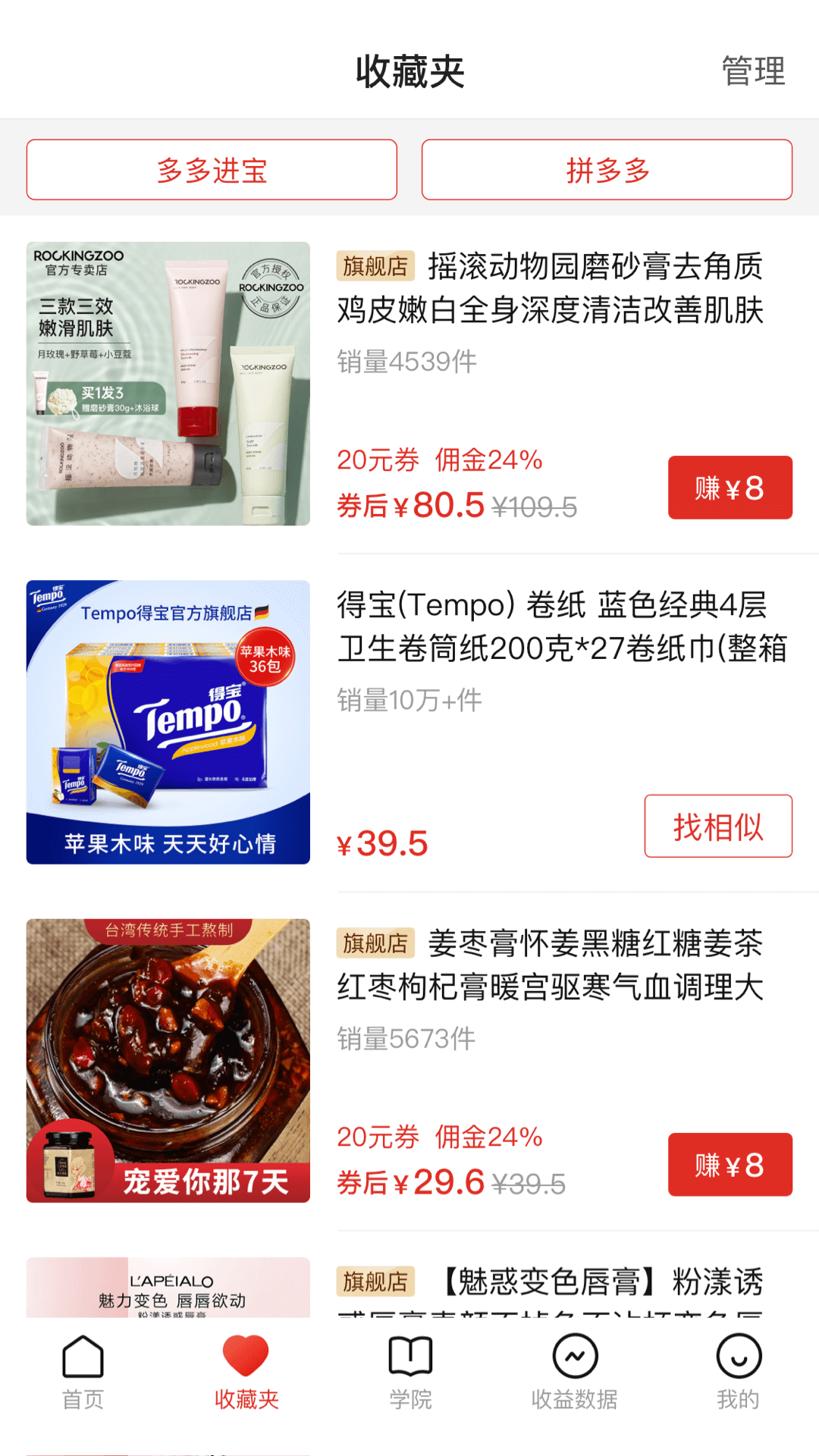
Task: Open the 得宝 Tempo 卷纸 product
Action: coord(561,626)
